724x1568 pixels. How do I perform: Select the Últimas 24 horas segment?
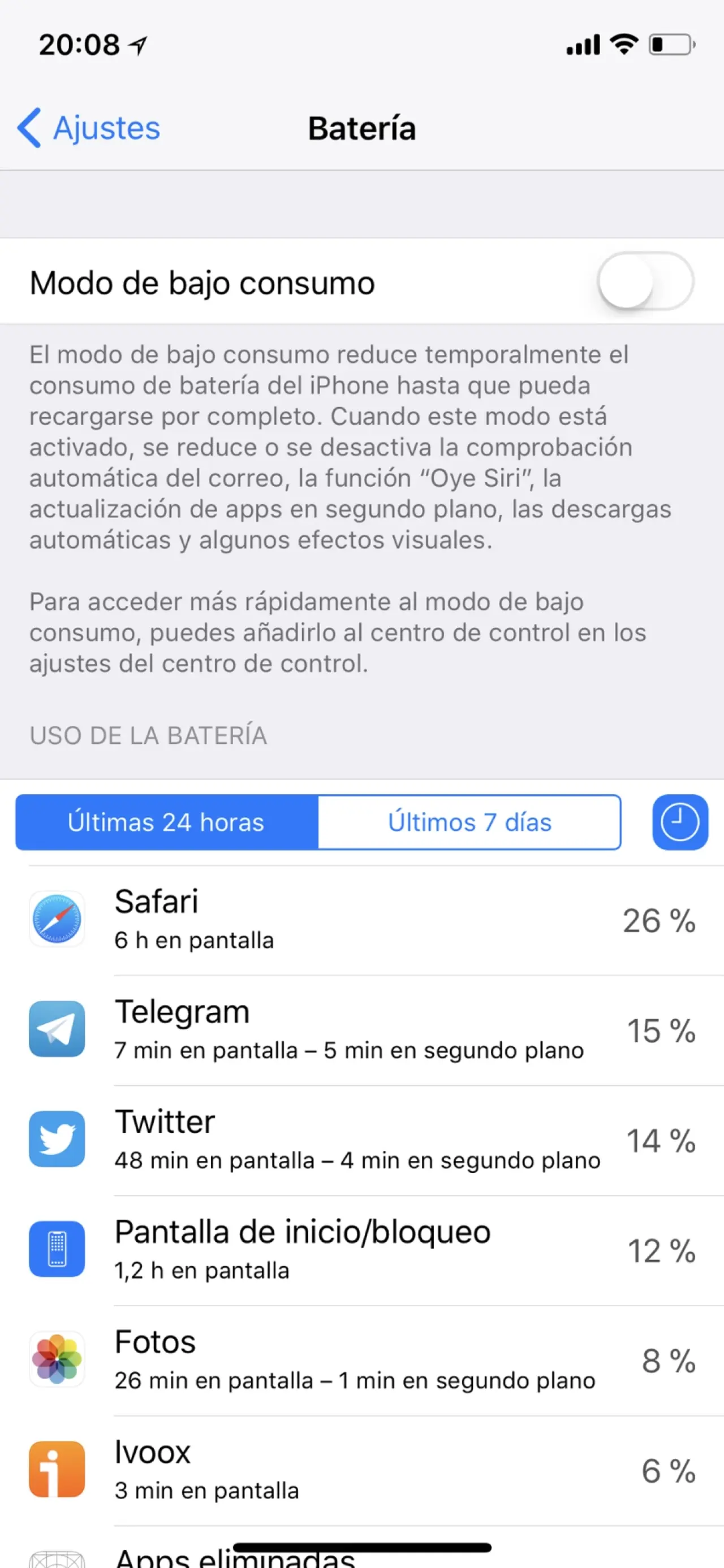point(166,822)
